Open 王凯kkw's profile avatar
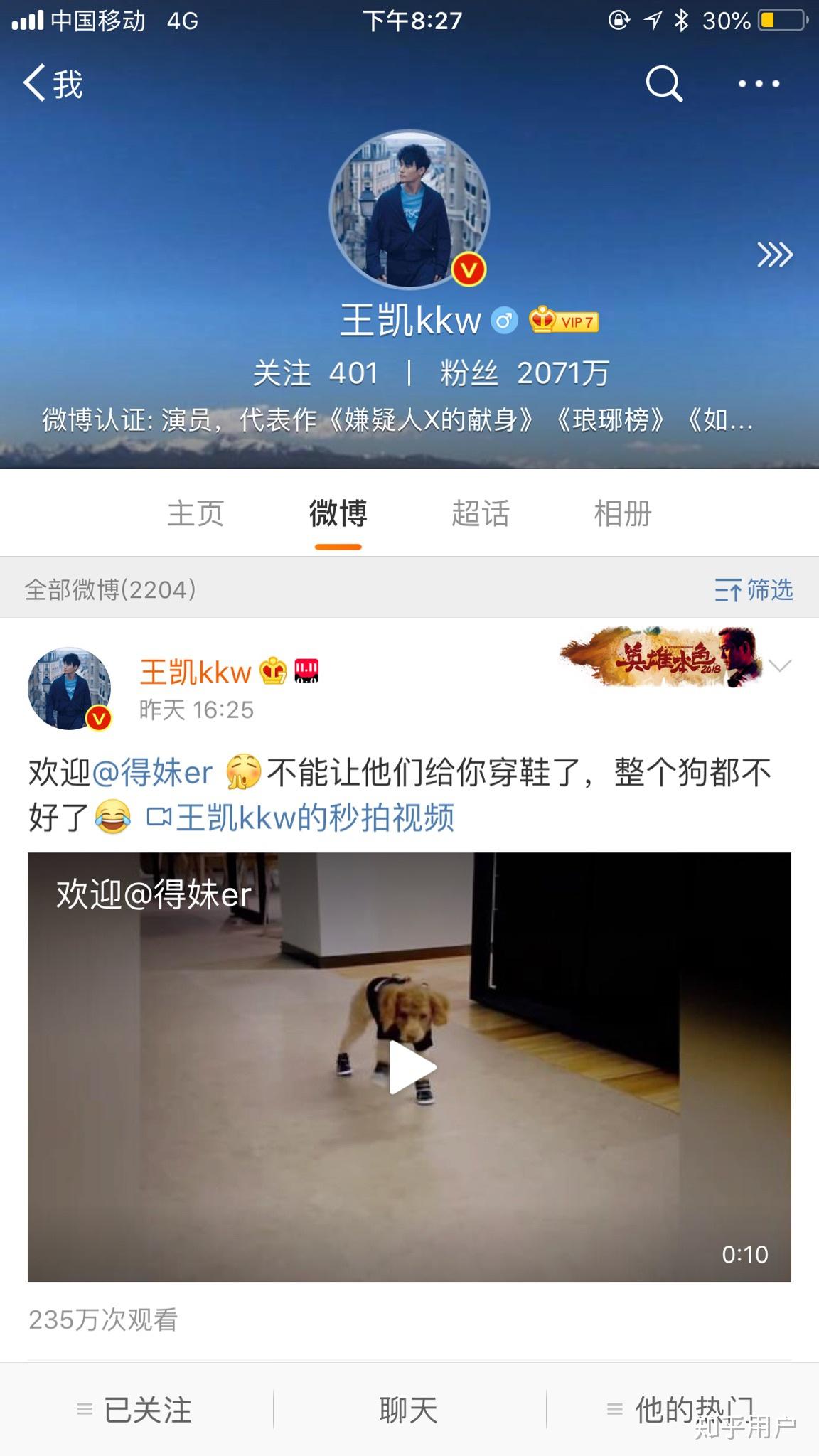The image size is (819, 1456). click(x=409, y=209)
